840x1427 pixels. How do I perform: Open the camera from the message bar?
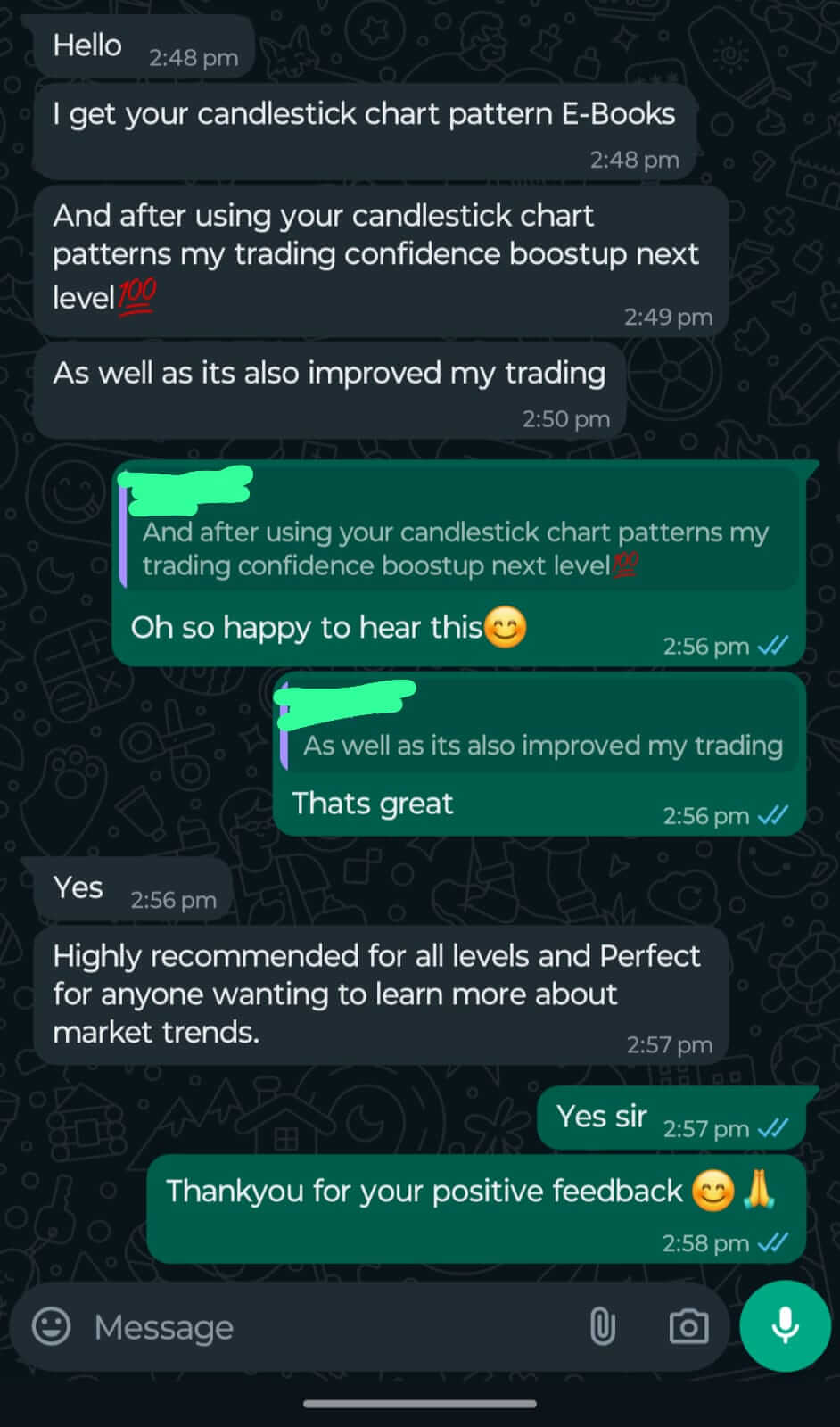(688, 1326)
